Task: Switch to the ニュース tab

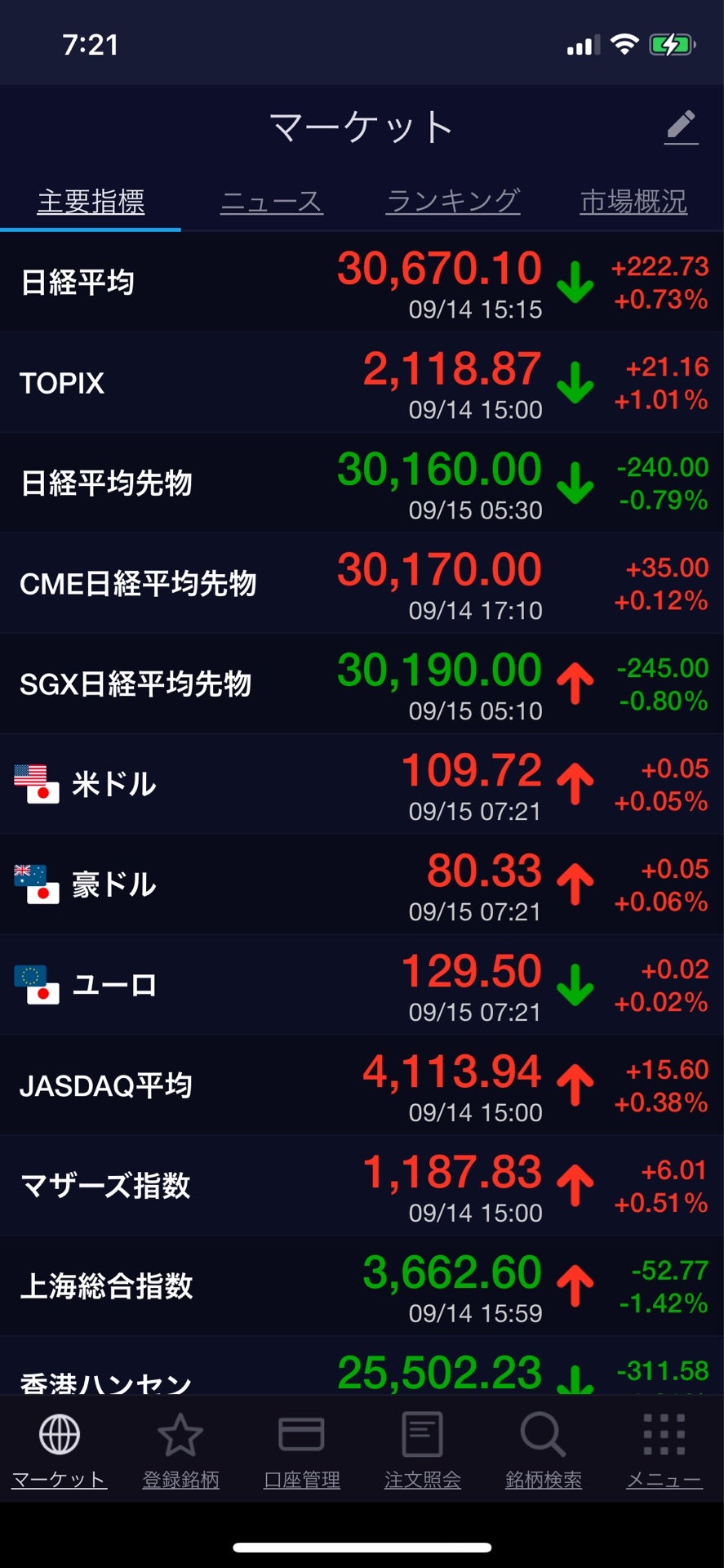Action: 272,201
